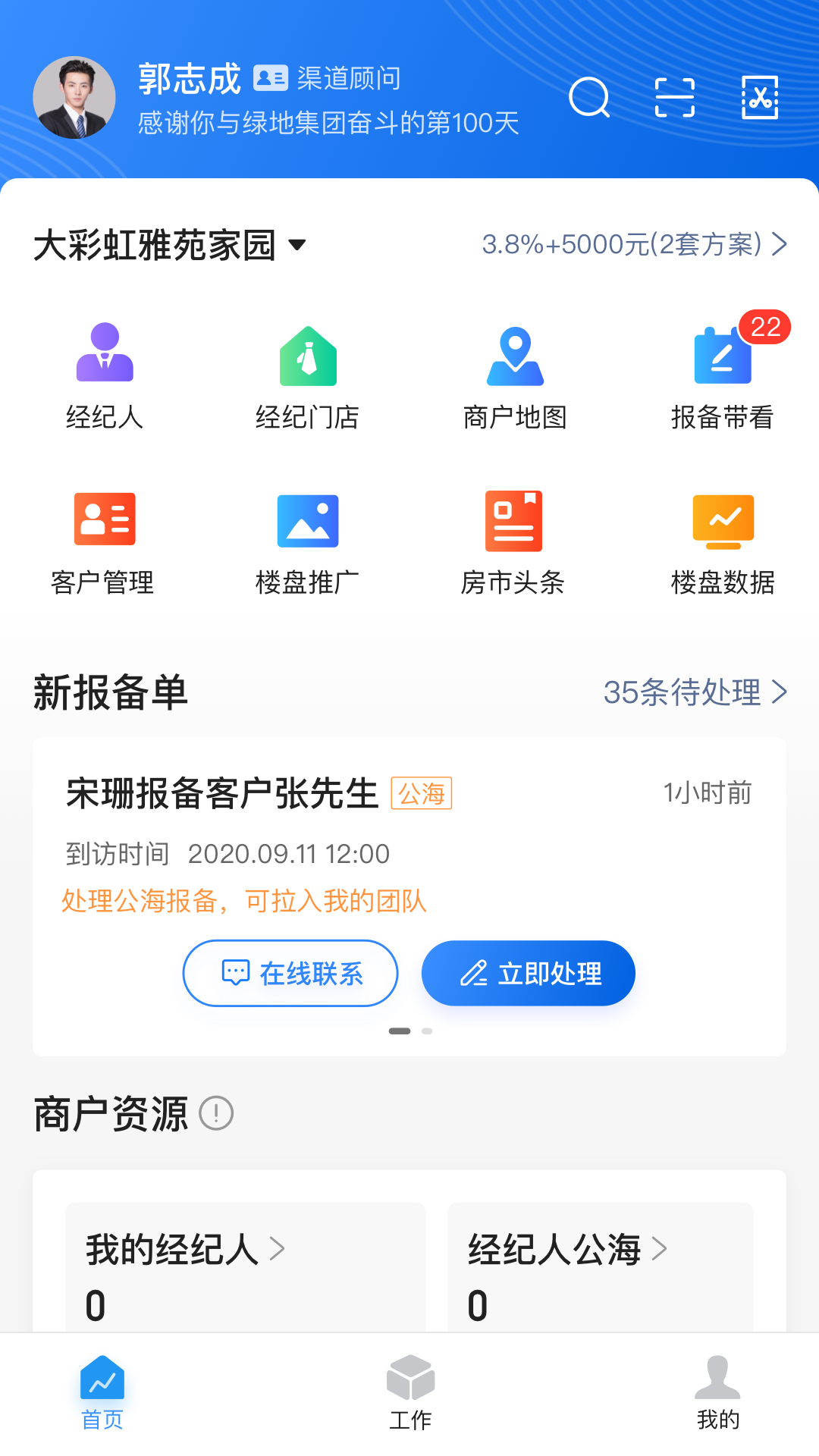Viewport: 819px width, 1456px height.
Task: Select the second report card page dot
Action: click(x=427, y=1031)
